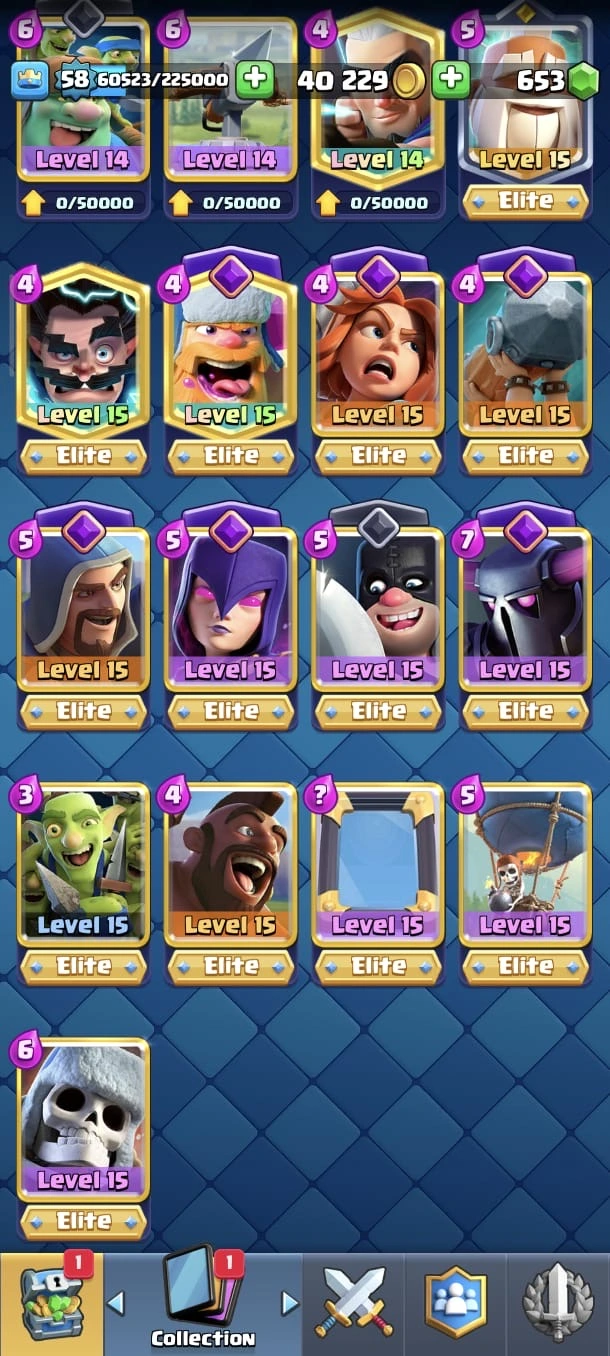
Task: Switch to the Battle crossed swords tab
Action: [x=356, y=1302]
